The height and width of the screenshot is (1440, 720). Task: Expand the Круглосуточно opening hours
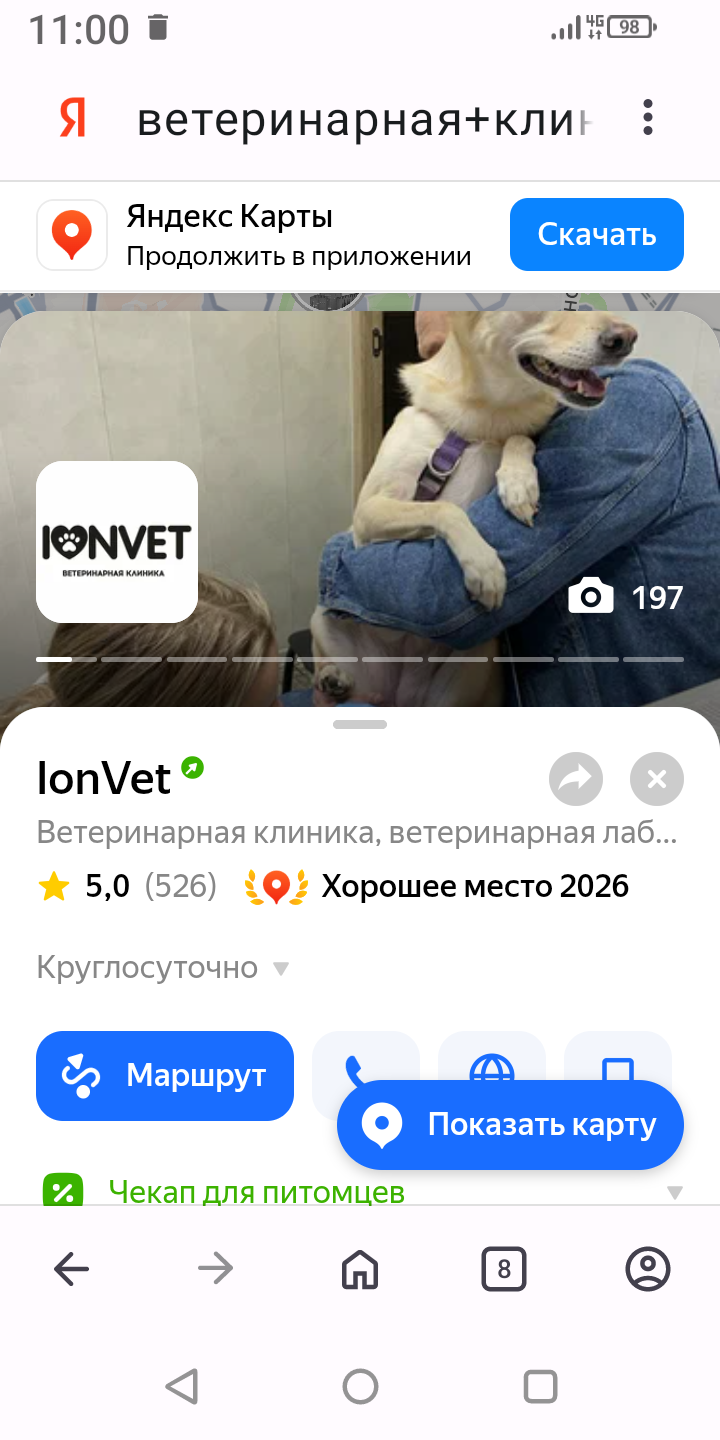[x=163, y=968]
